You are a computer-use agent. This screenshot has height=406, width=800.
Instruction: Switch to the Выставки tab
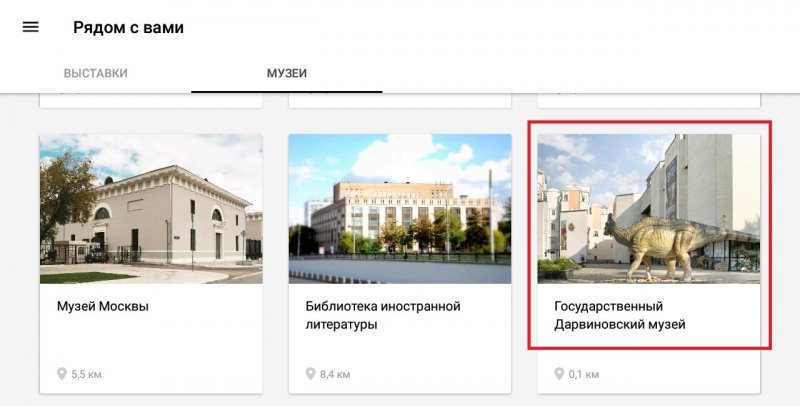tap(95, 73)
